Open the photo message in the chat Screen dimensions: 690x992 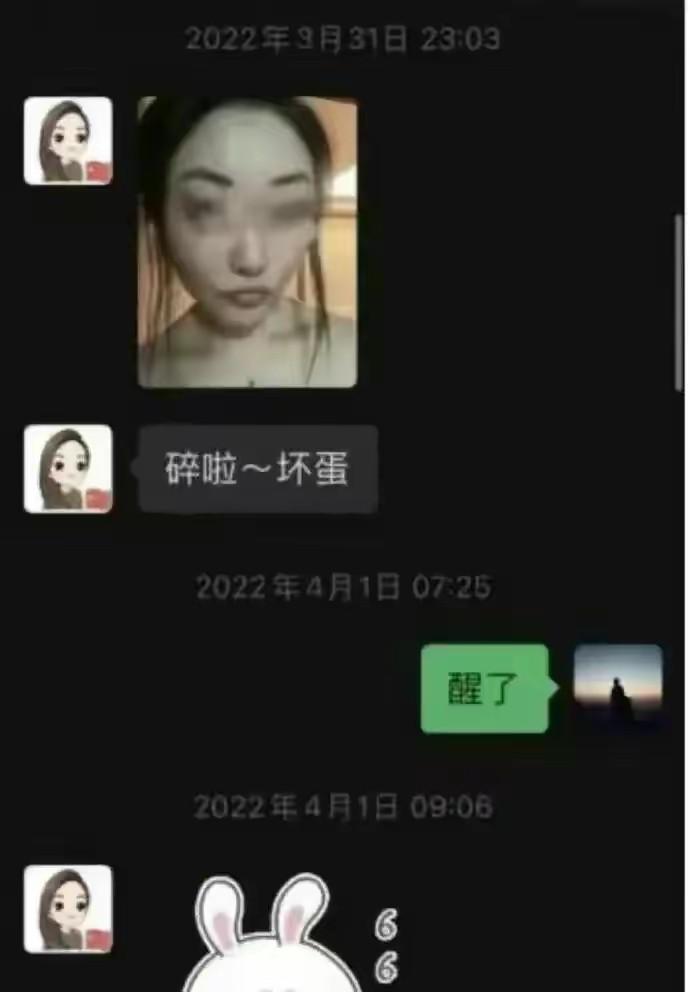point(247,241)
